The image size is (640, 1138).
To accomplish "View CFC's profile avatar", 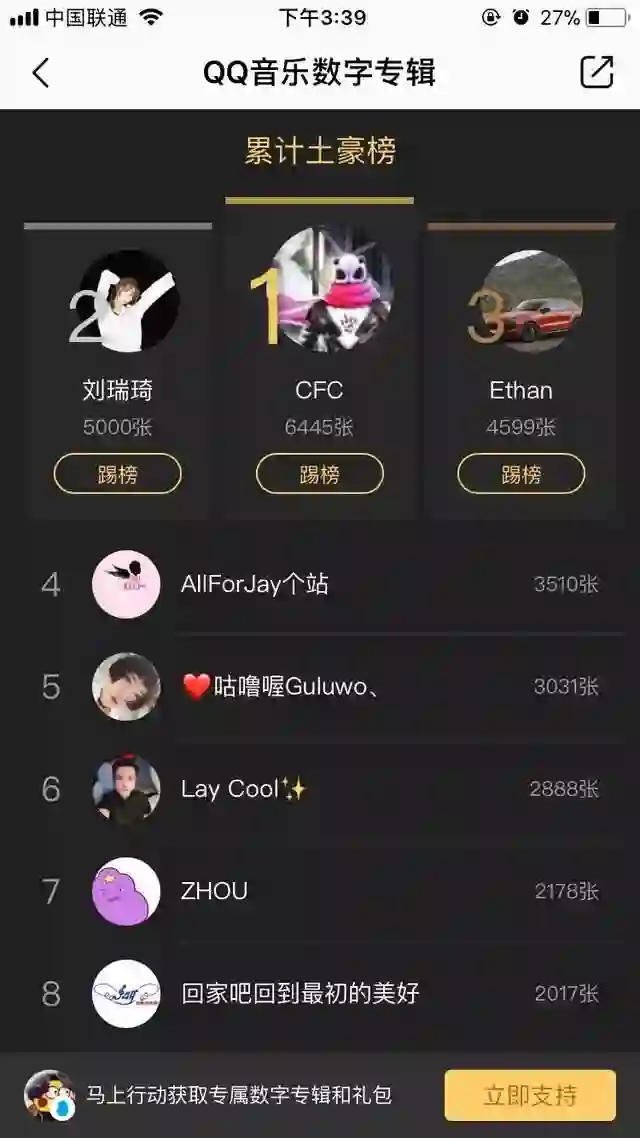I will point(332,290).
